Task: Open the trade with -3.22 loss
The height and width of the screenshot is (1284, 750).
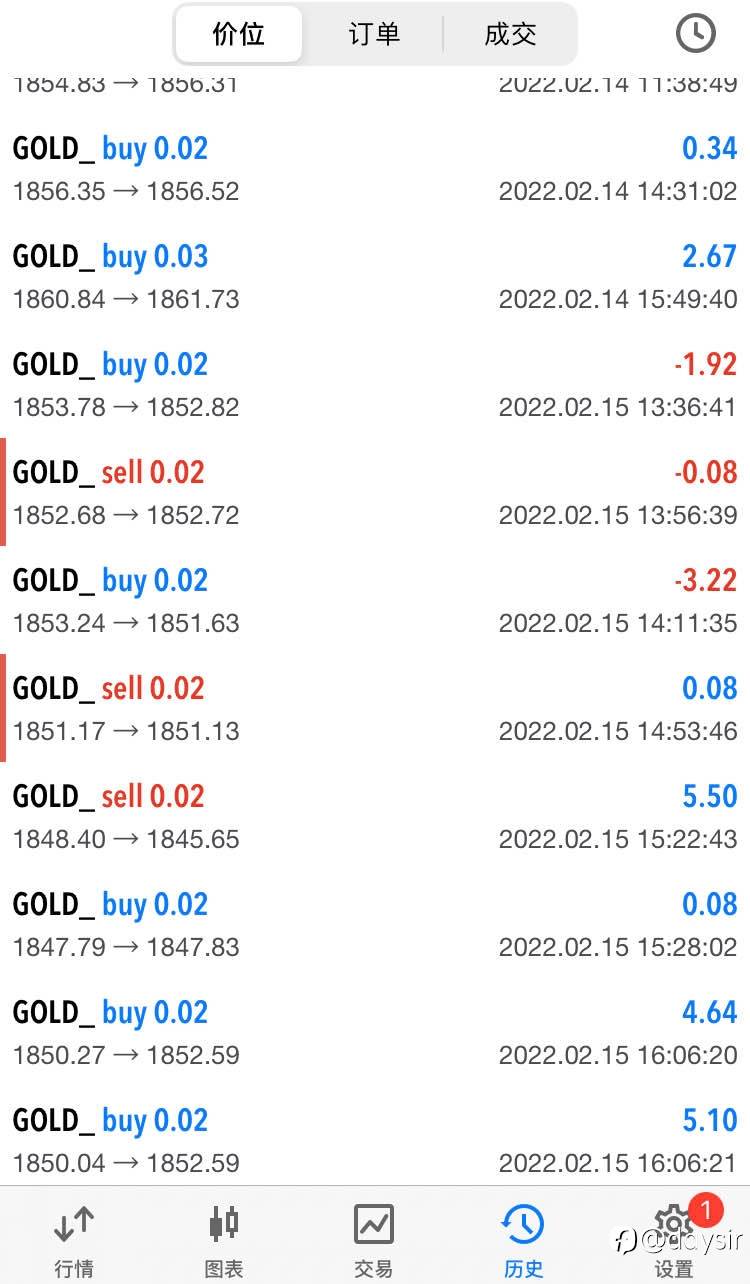Action: [374, 600]
